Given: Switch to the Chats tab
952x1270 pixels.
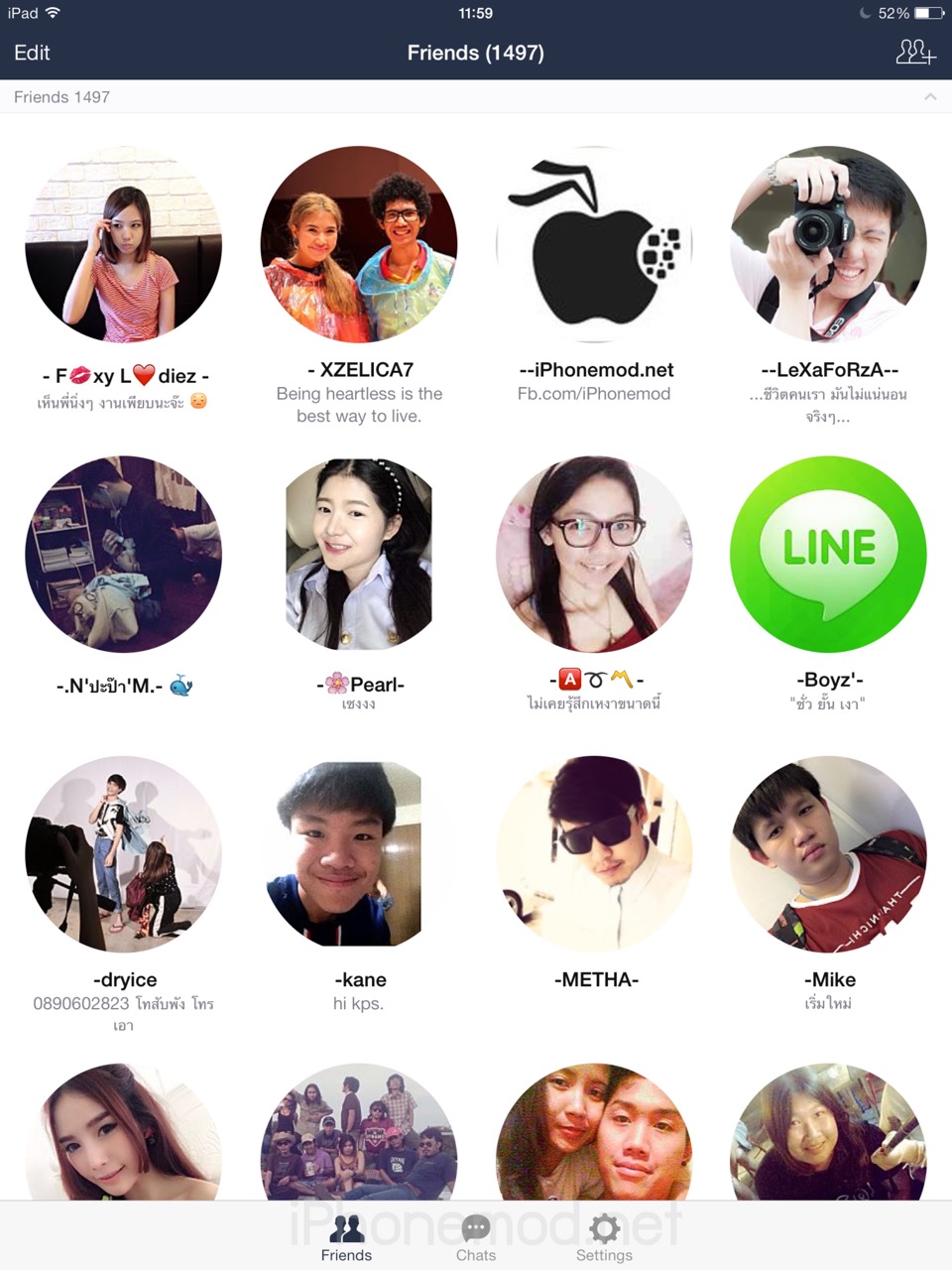Looking at the screenshot, I should (x=476, y=1237).
